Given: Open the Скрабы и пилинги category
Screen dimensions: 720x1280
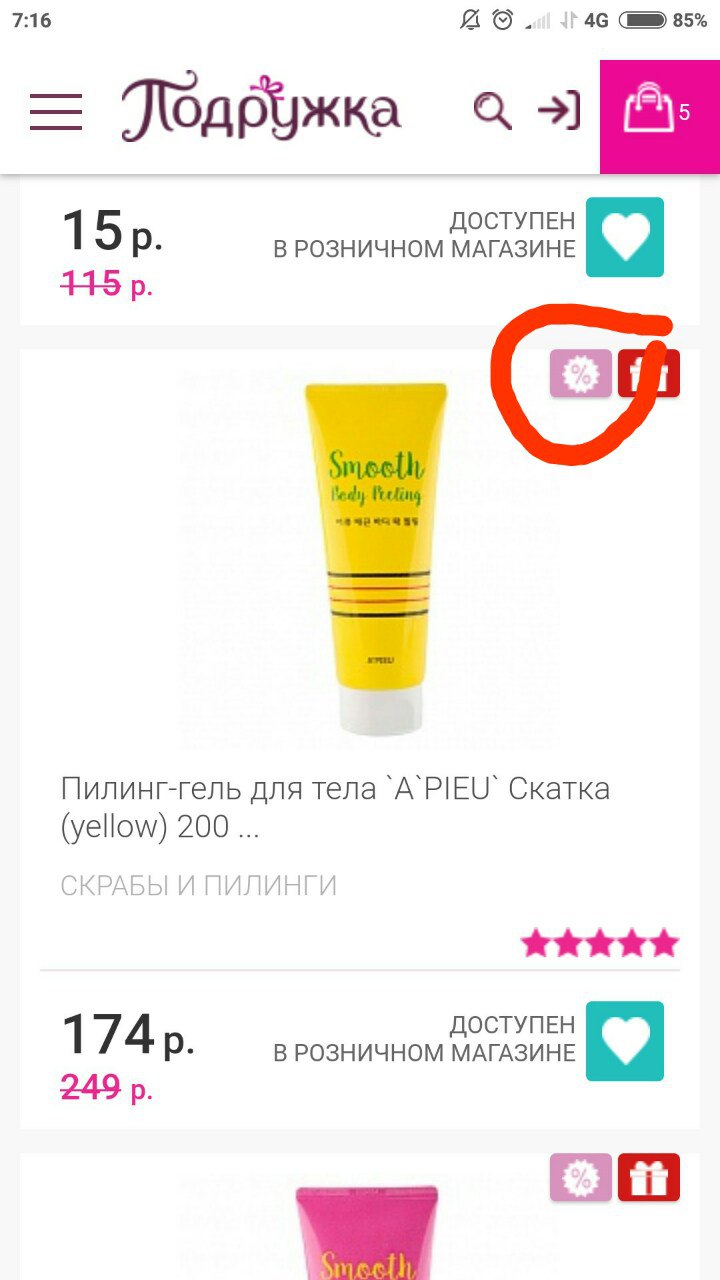Looking at the screenshot, I should pyautogui.click(x=199, y=885).
